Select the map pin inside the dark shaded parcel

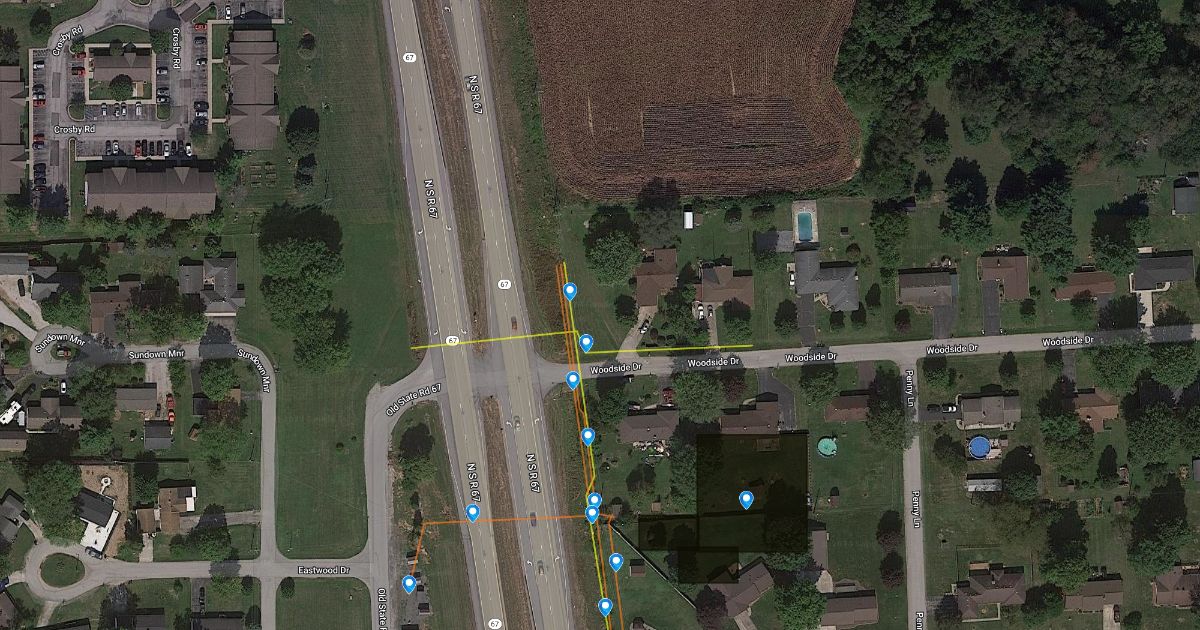tap(746, 499)
